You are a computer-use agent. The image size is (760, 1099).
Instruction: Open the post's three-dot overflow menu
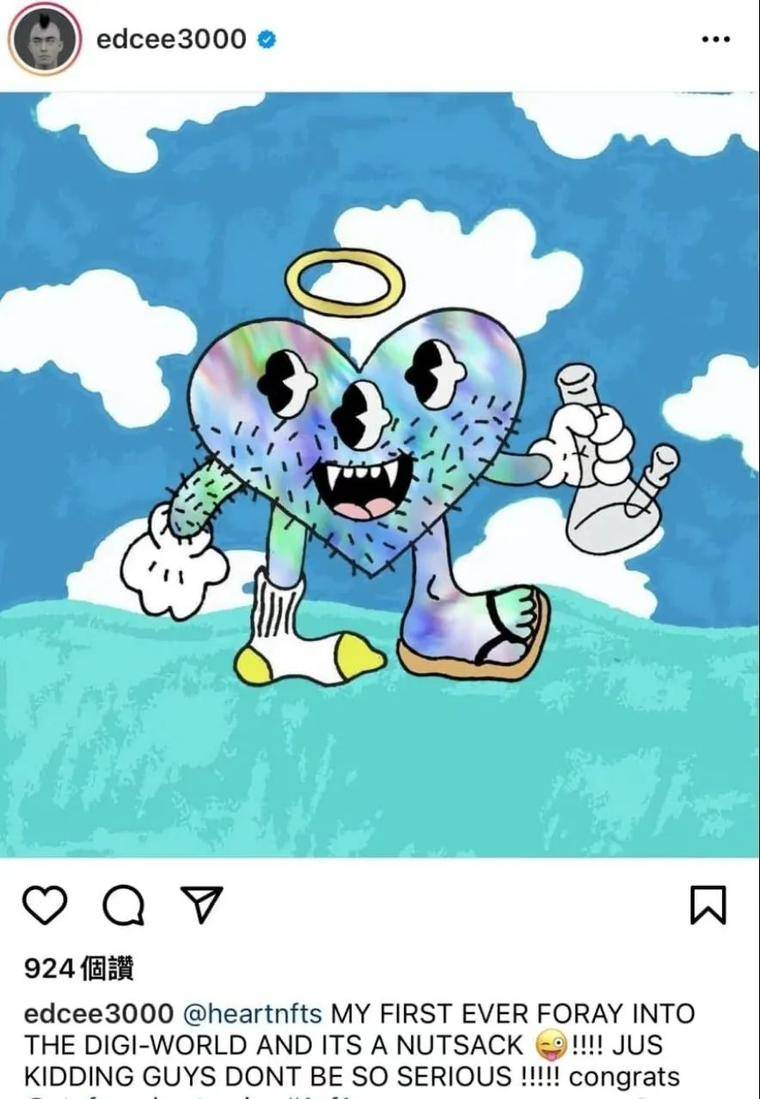point(715,40)
